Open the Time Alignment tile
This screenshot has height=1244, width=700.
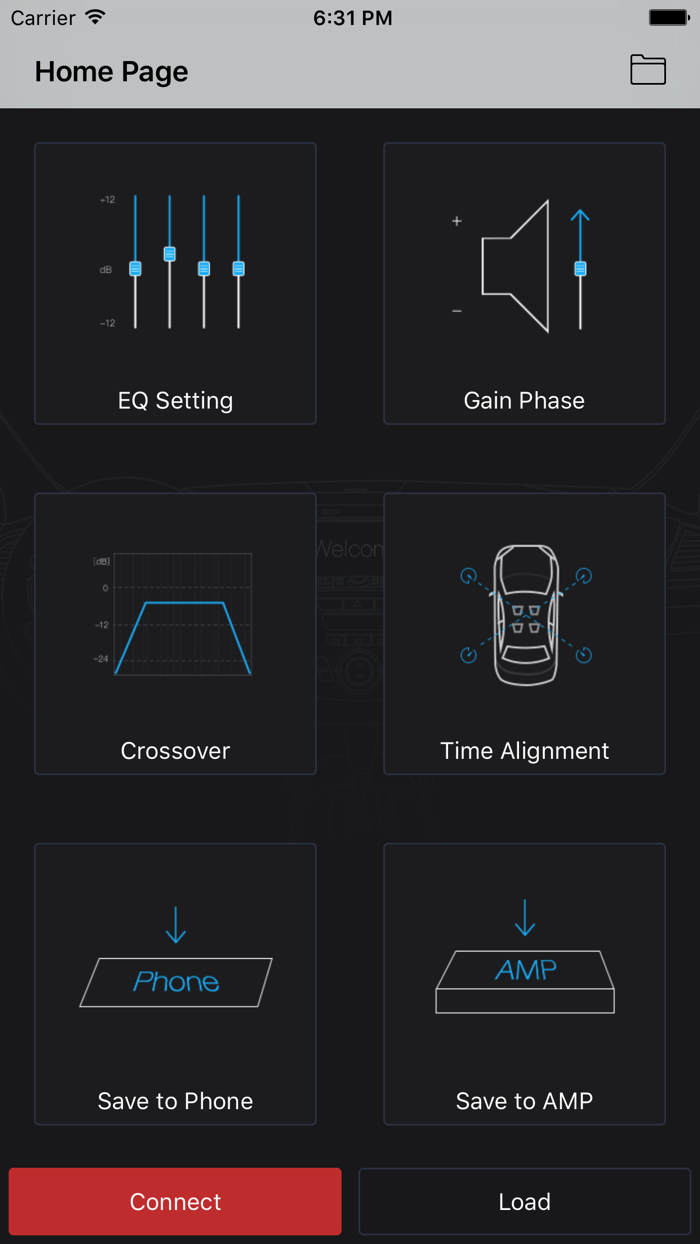coord(524,633)
